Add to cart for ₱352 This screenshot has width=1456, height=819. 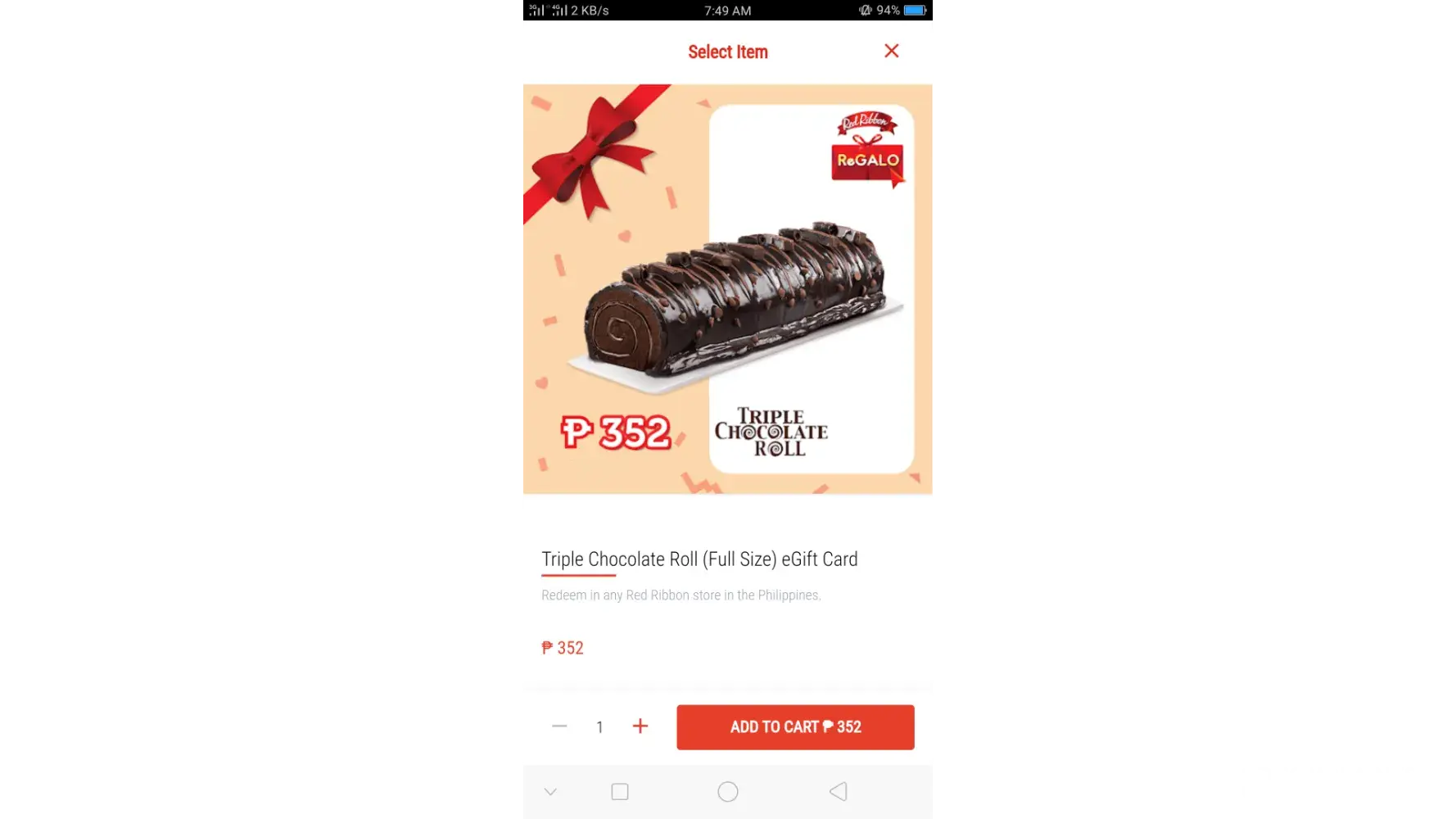point(794,726)
